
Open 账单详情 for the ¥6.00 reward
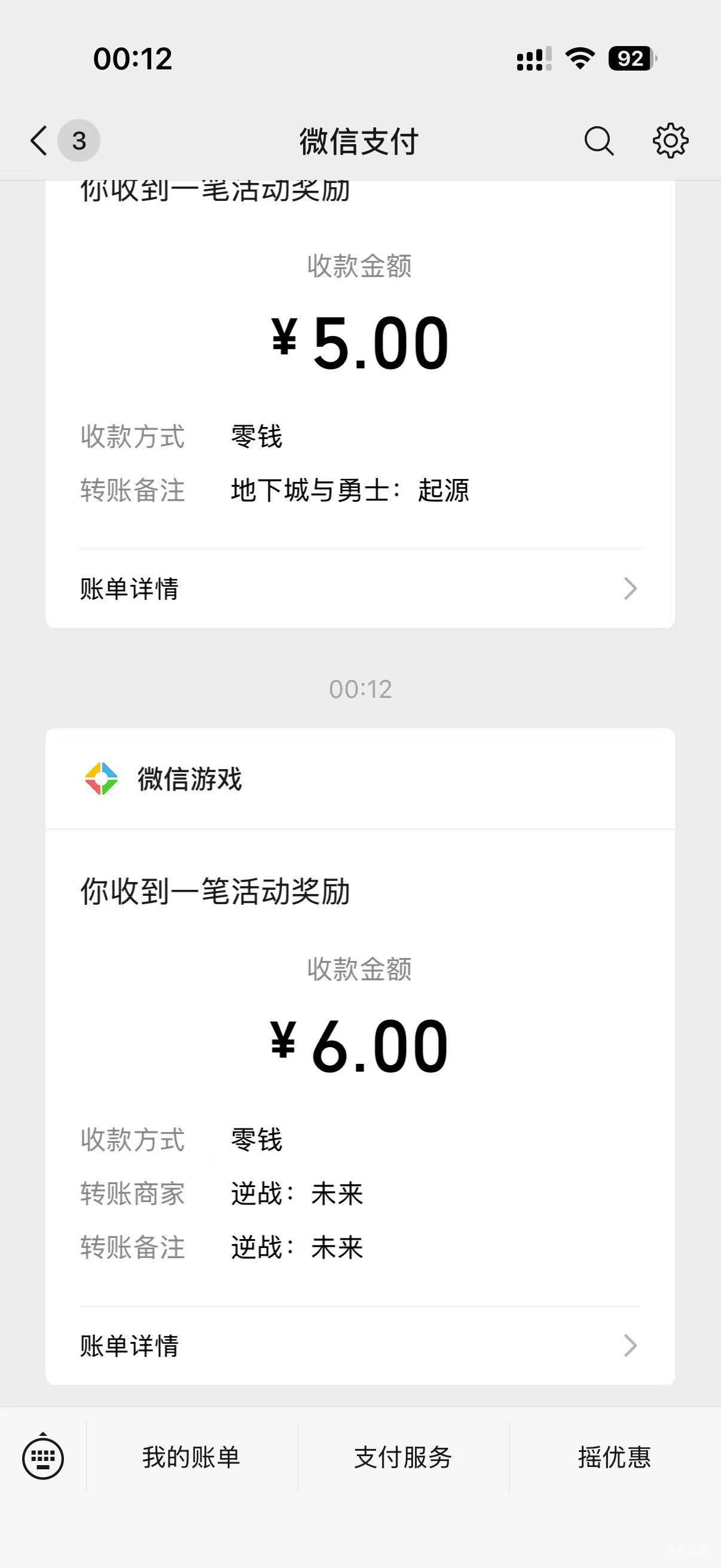coord(359,1345)
